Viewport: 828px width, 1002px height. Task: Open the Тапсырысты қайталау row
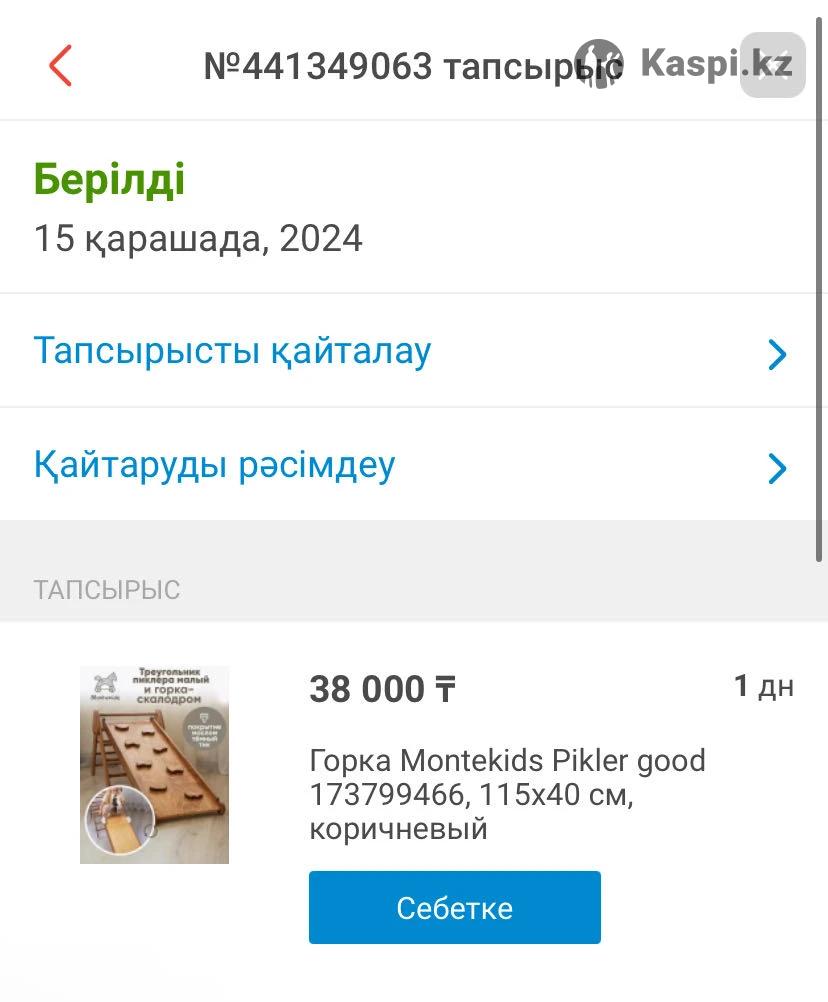[412, 351]
